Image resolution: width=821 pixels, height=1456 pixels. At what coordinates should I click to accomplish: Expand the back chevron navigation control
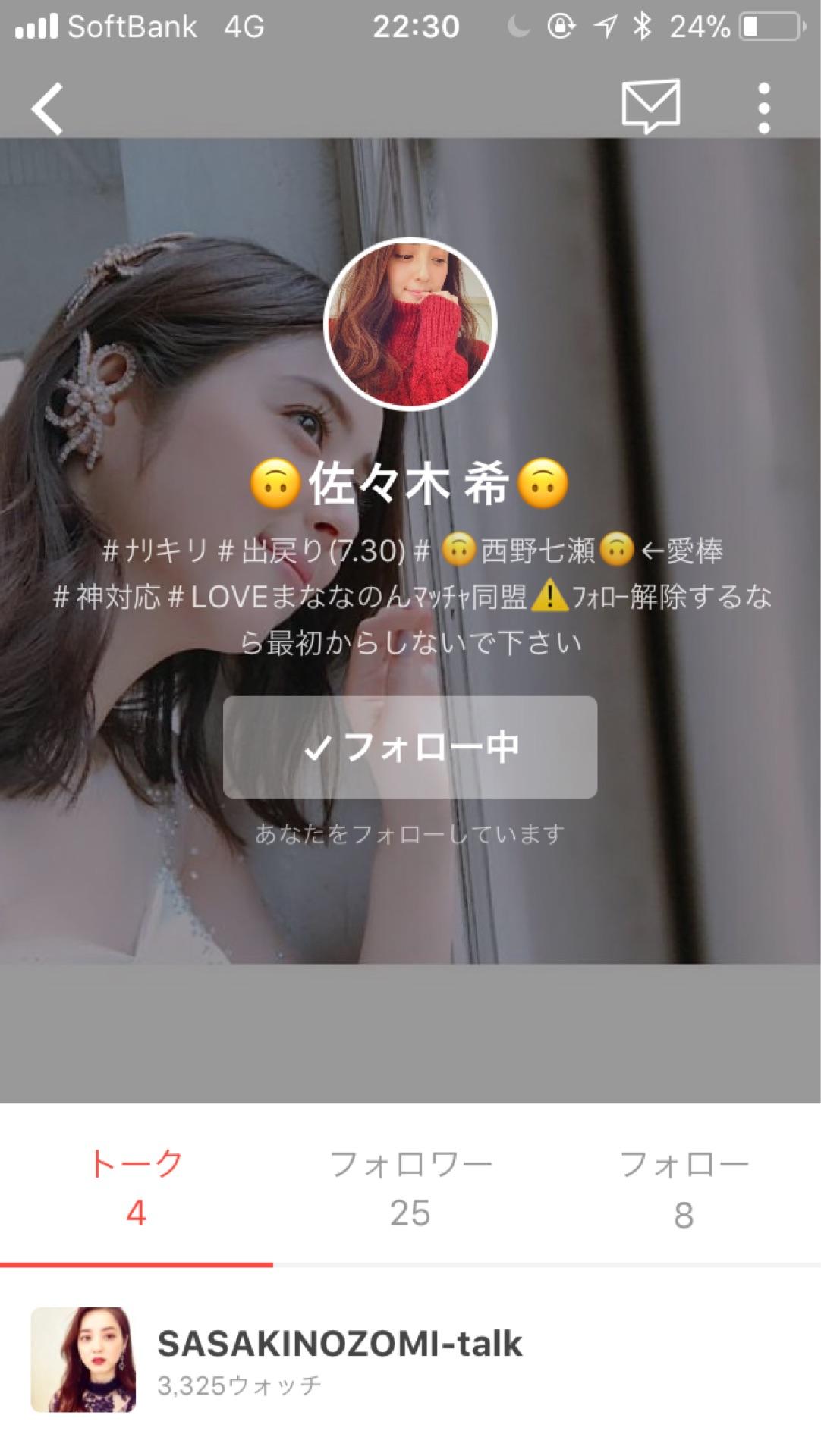pyautogui.click(x=46, y=108)
